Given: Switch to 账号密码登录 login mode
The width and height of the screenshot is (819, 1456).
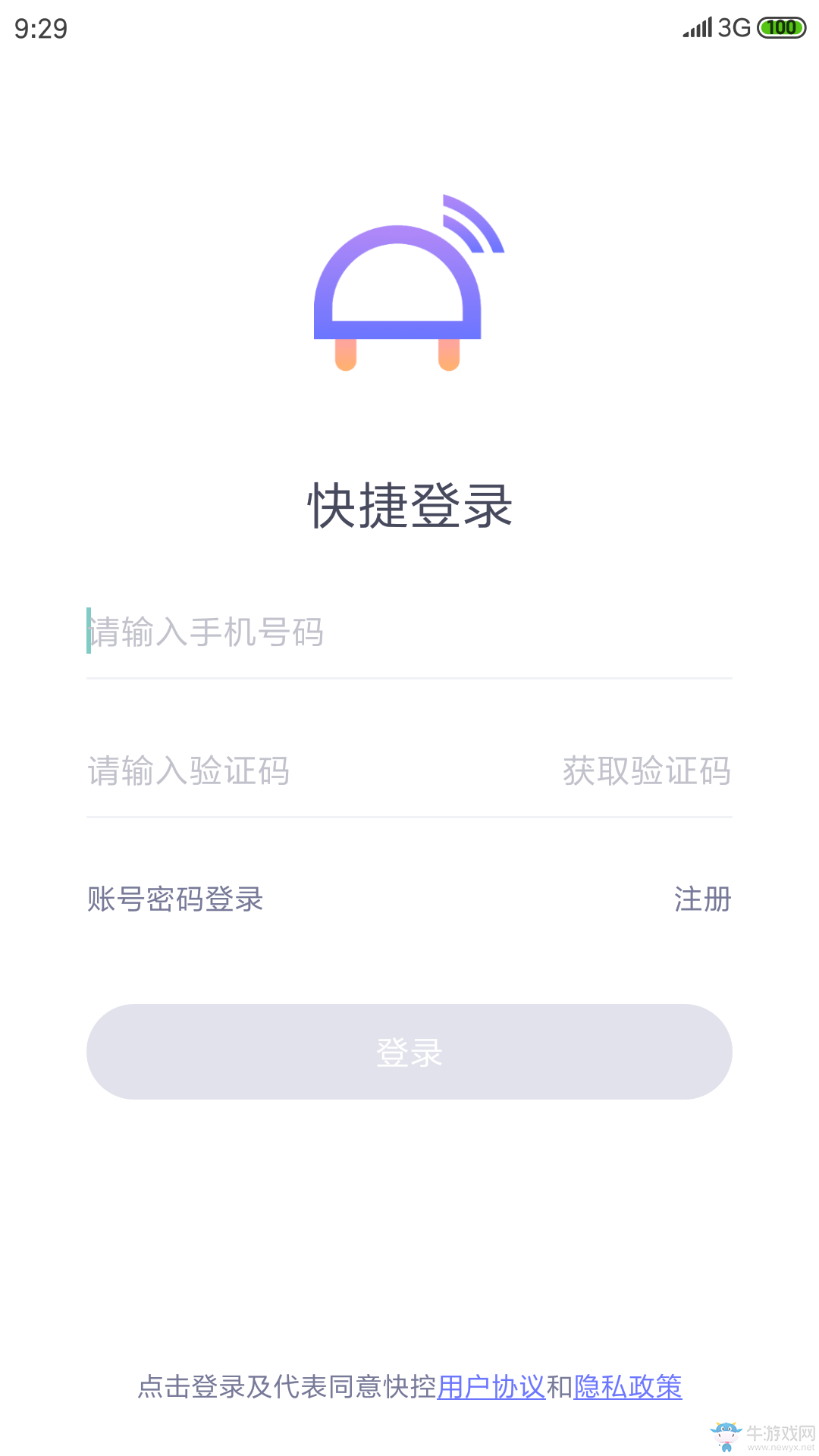Looking at the screenshot, I should (175, 899).
